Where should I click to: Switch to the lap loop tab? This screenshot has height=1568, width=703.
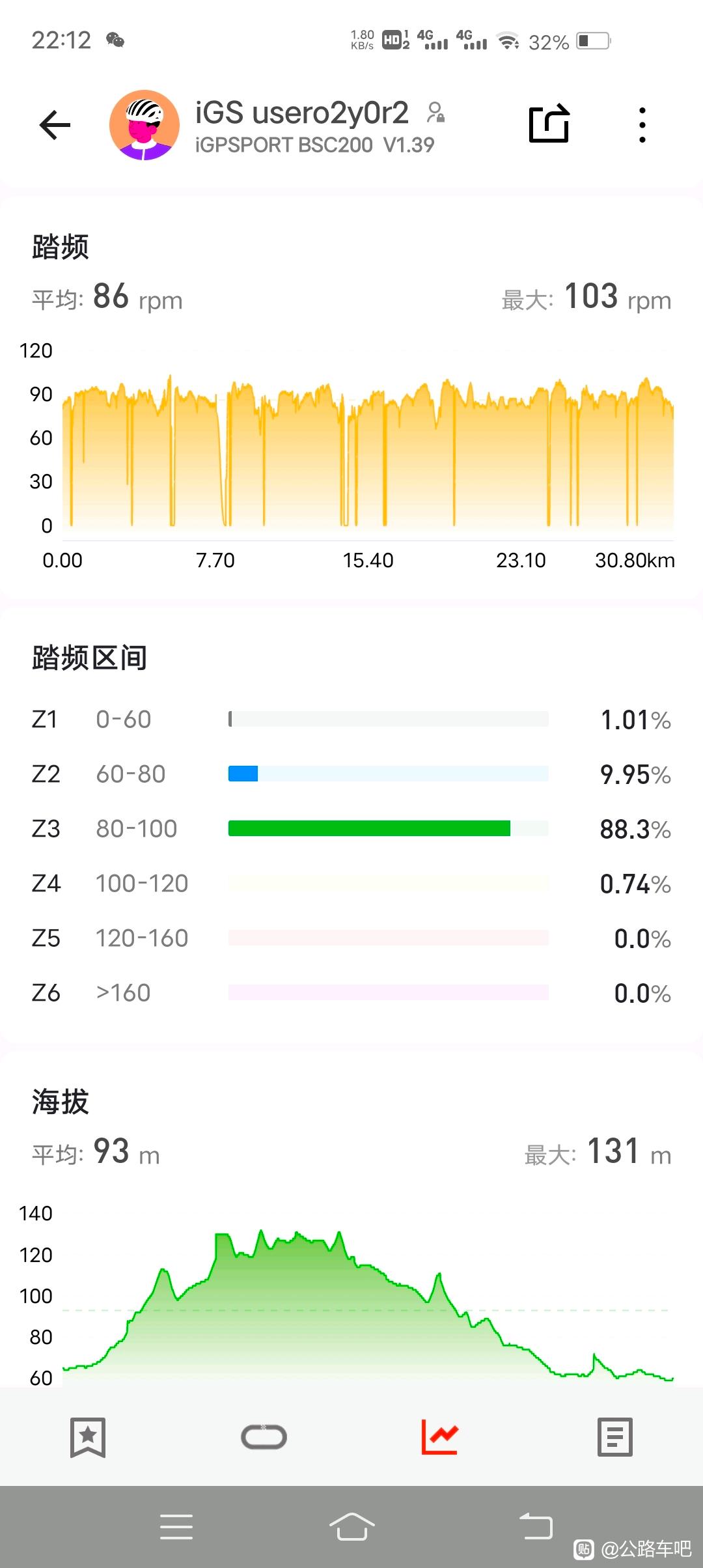tap(264, 1437)
